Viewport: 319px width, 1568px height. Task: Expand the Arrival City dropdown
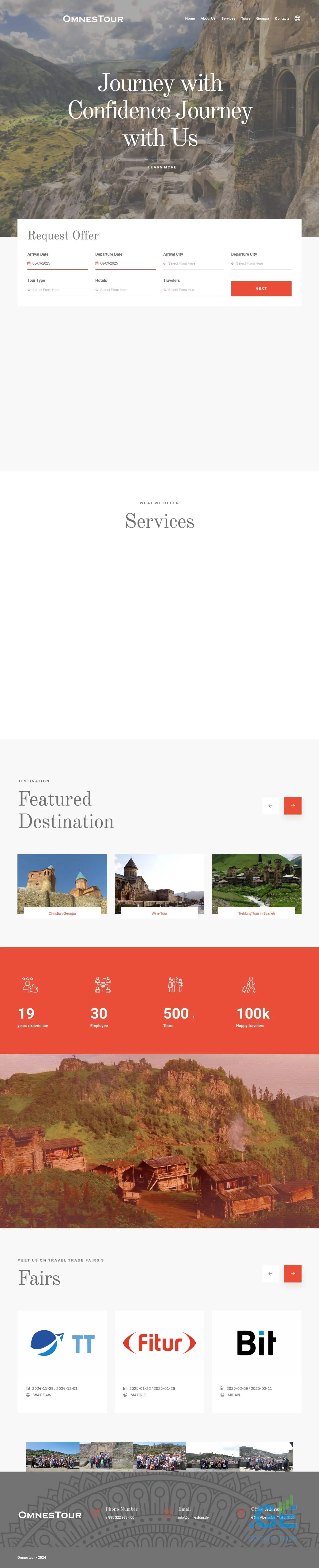pos(193,264)
